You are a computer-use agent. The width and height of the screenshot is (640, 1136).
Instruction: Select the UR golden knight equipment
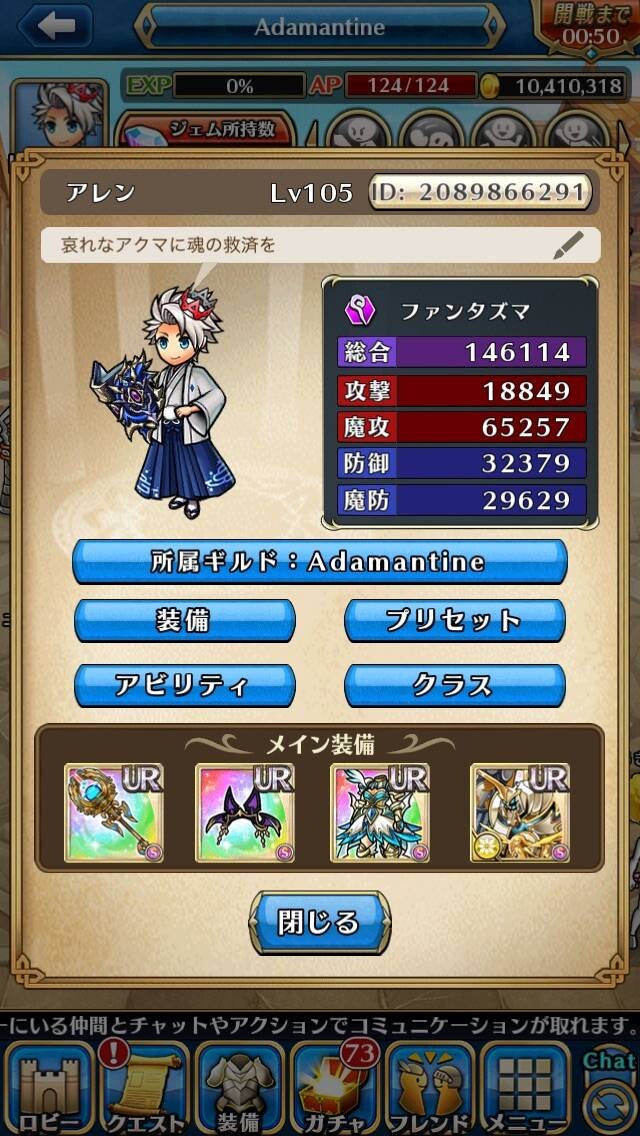(520, 813)
